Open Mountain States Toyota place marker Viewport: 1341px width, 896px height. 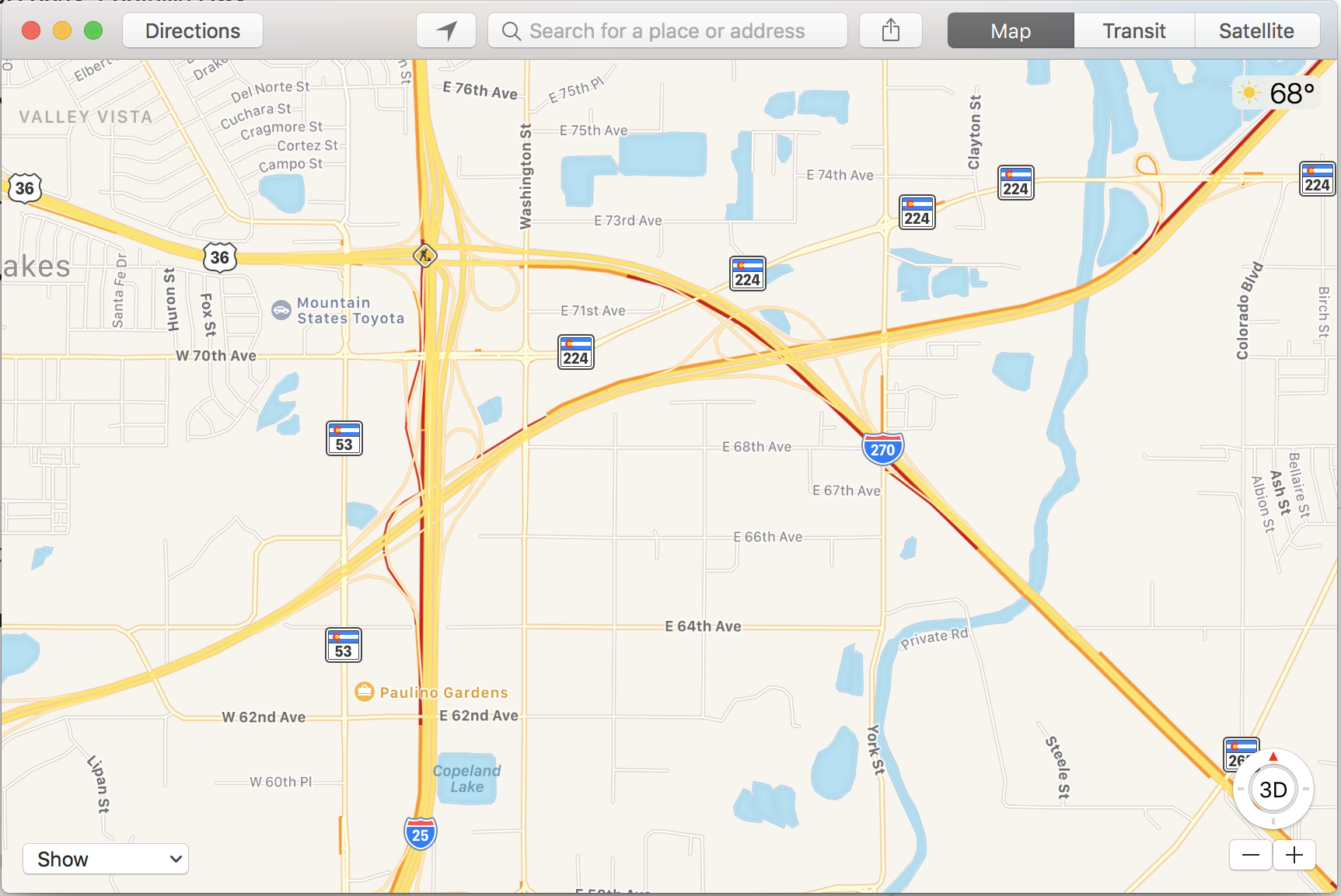(281, 310)
